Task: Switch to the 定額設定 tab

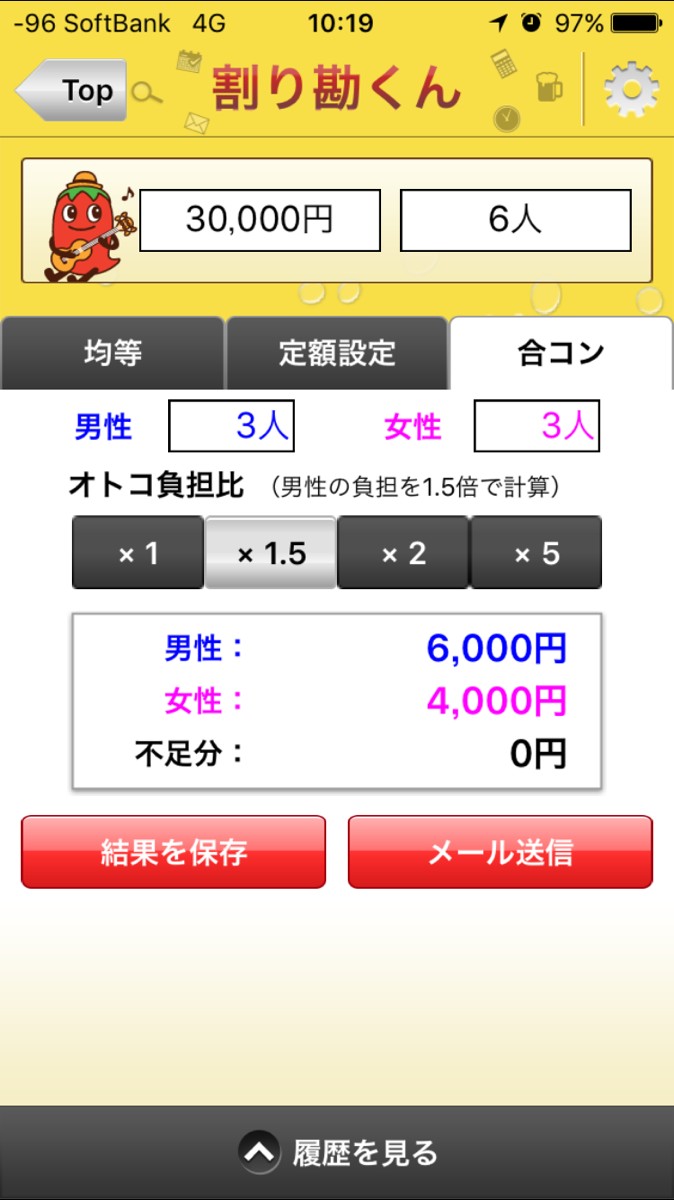Action: (x=337, y=353)
